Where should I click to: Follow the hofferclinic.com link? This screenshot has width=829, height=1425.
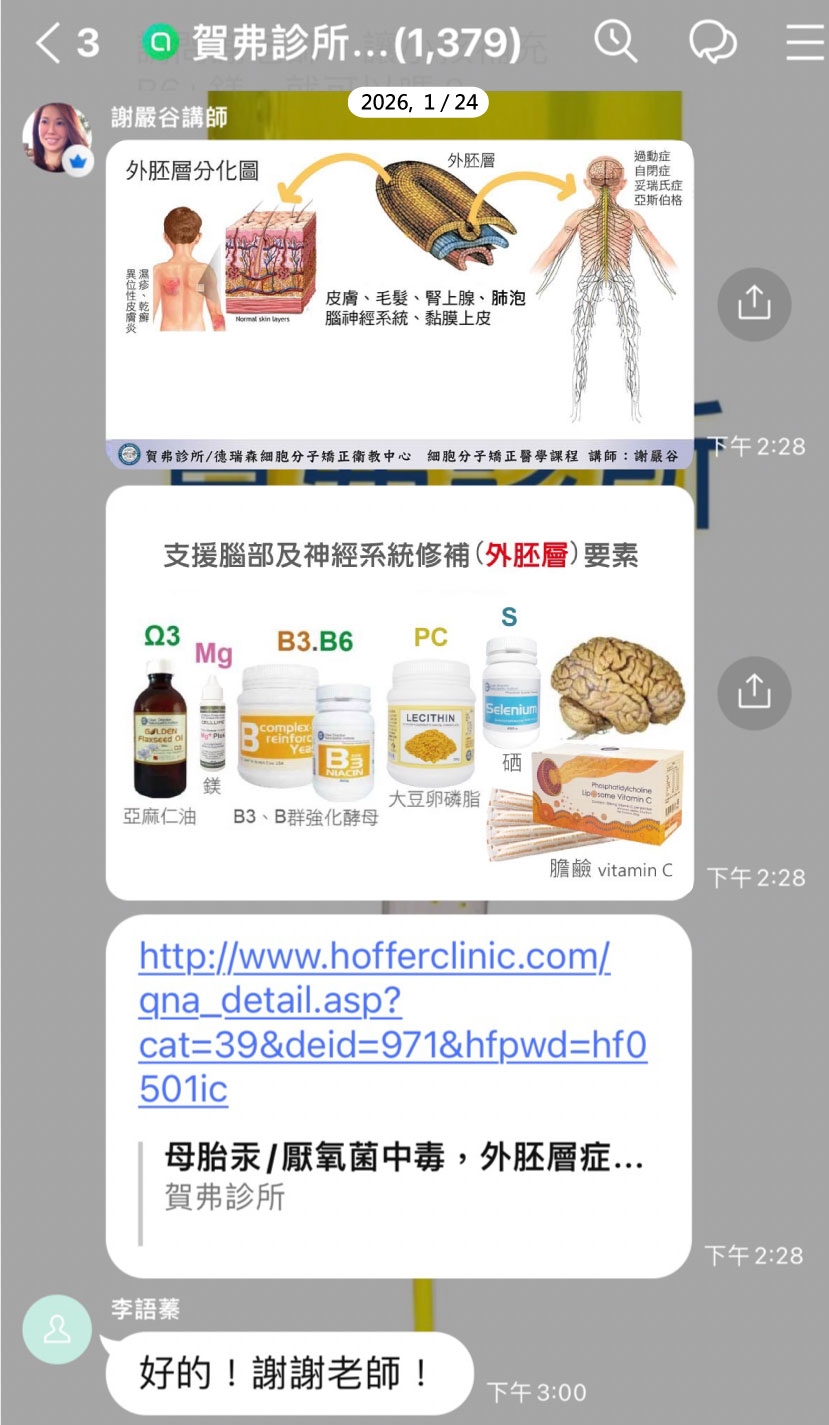click(x=392, y=1022)
